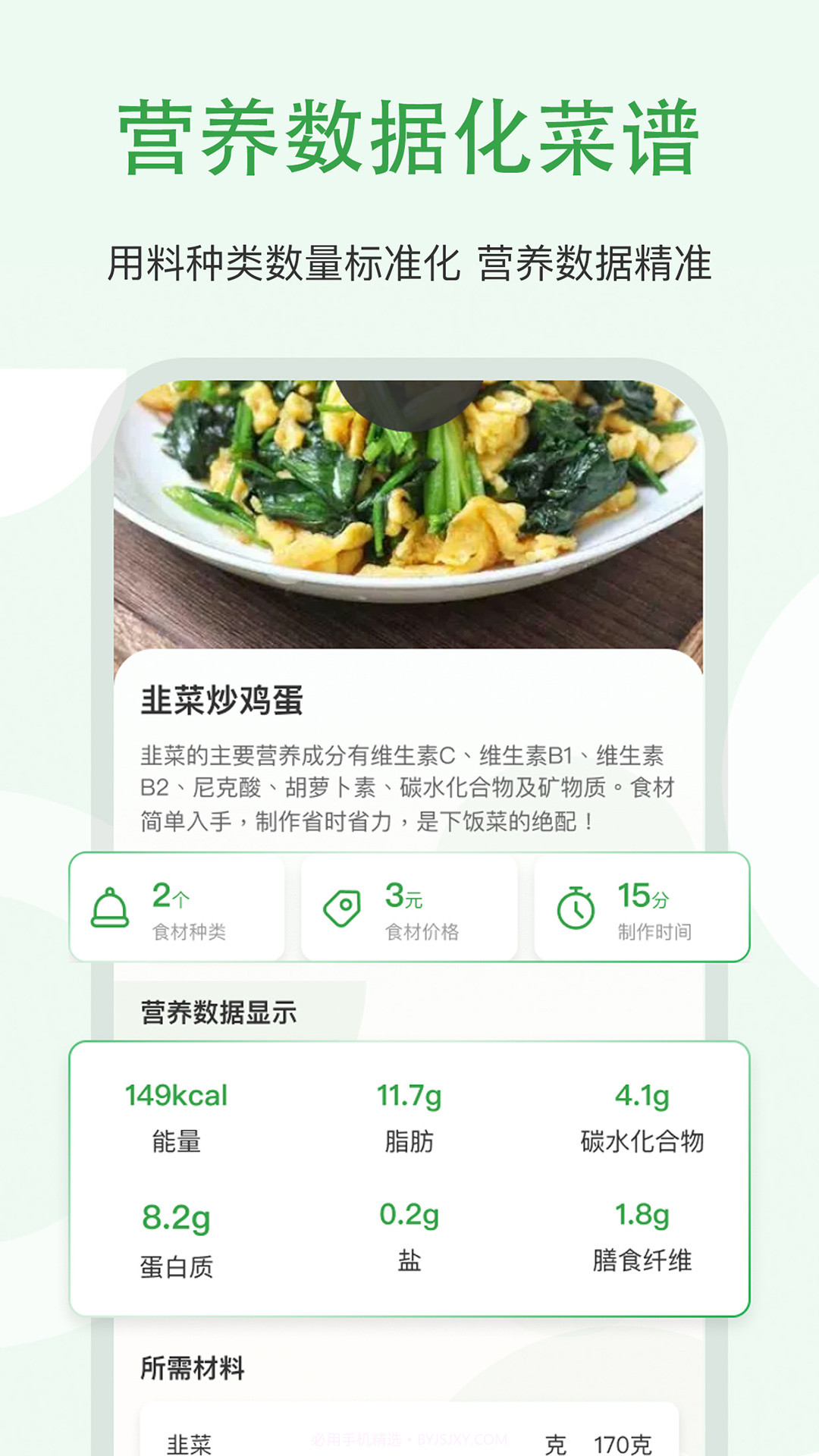Click the price tag icon
Screen dimensions: 819x1456
pyautogui.click(x=343, y=906)
